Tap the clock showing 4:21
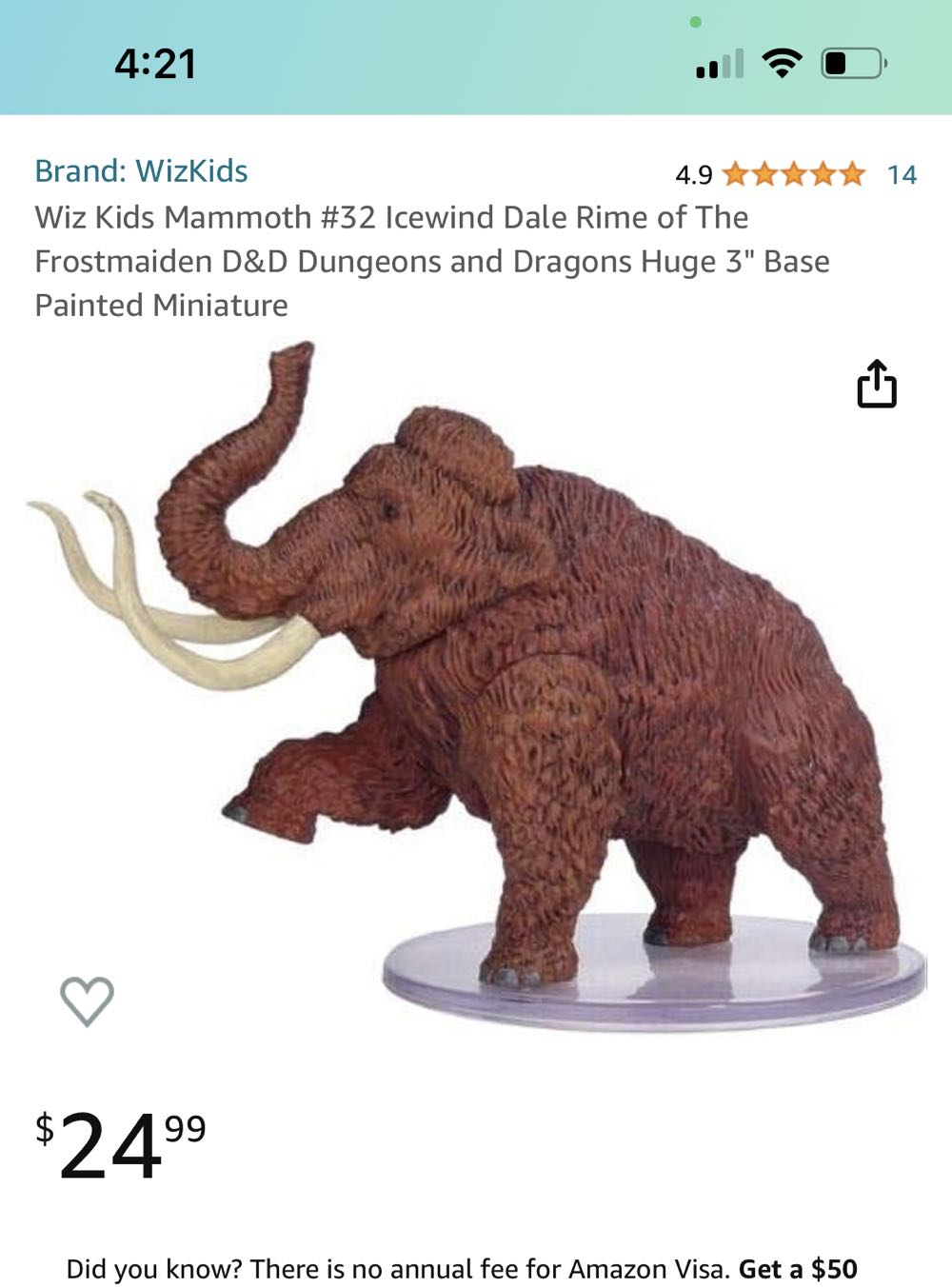 point(155,65)
